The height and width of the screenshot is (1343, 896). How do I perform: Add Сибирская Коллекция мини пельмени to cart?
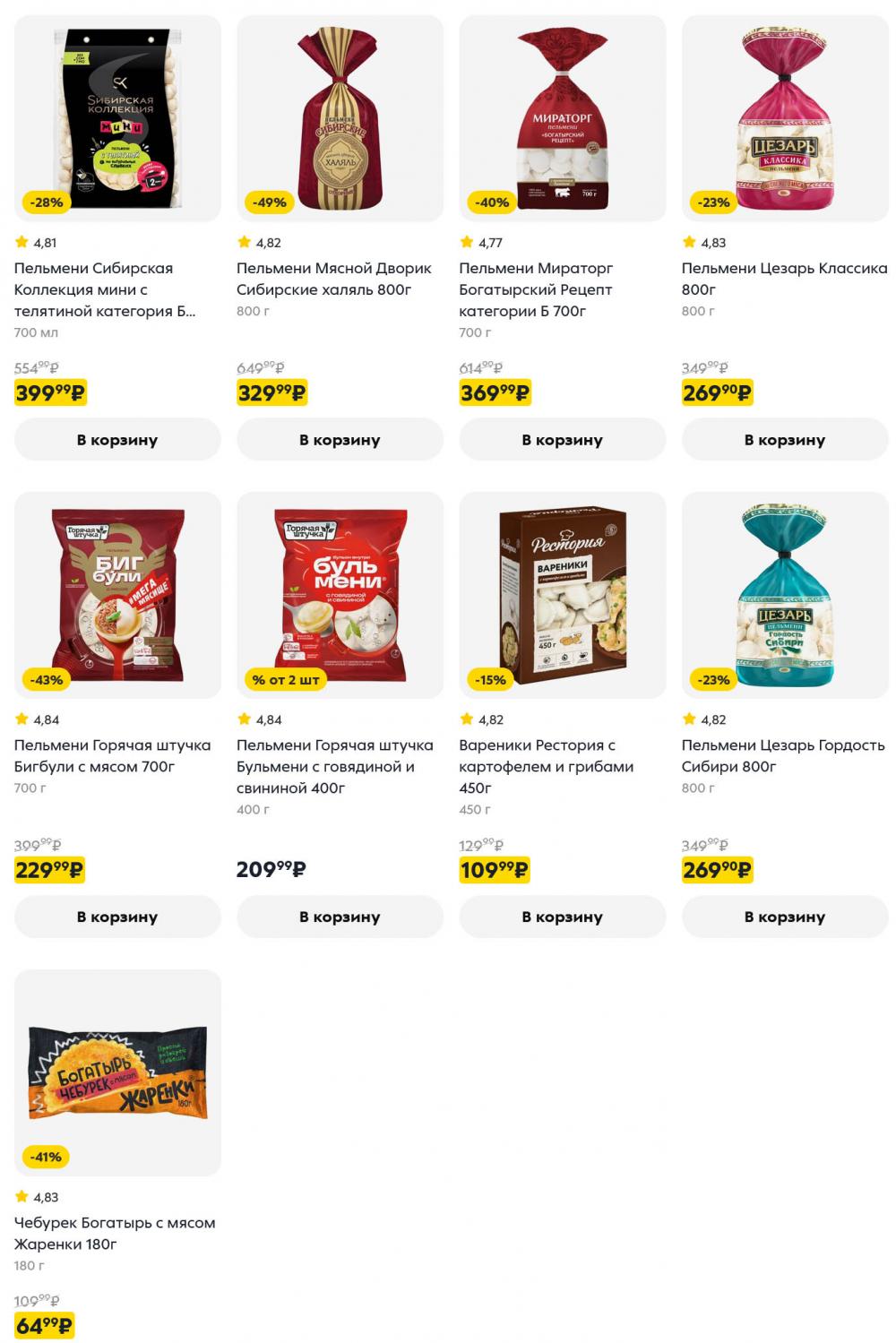click(x=117, y=440)
